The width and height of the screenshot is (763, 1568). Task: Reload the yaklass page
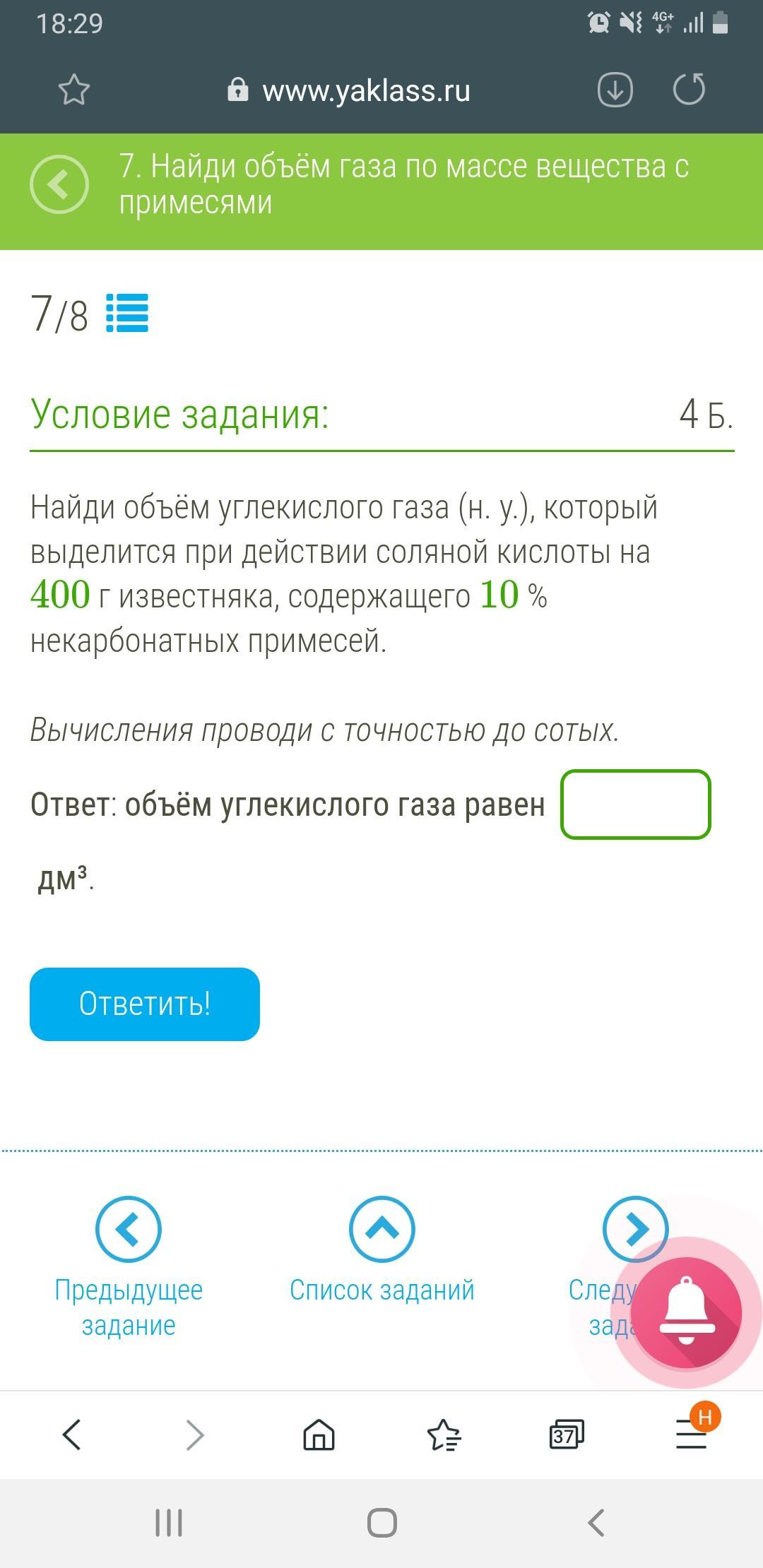pyautogui.click(x=689, y=90)
